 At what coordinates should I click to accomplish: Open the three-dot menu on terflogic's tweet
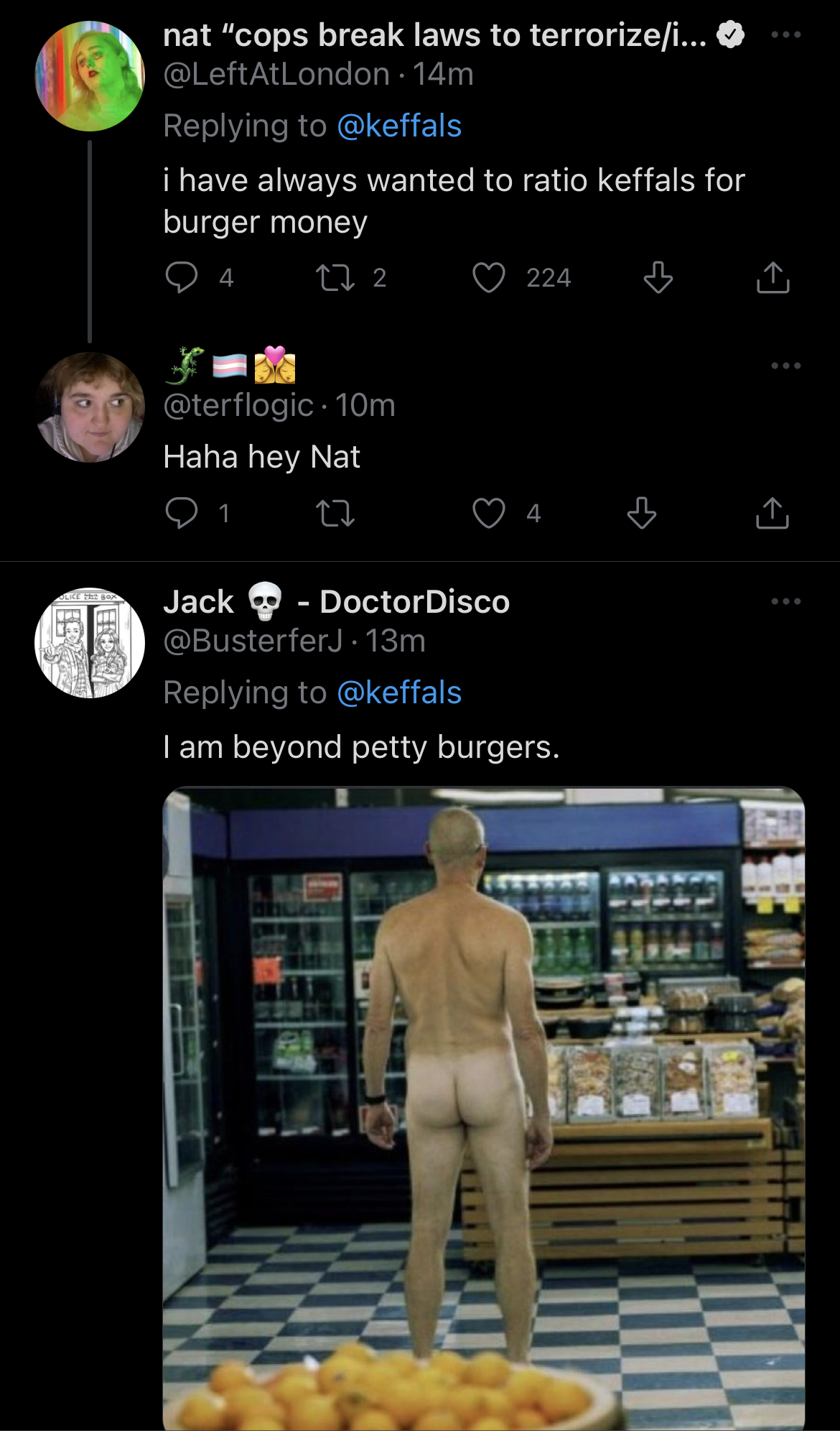785,366
